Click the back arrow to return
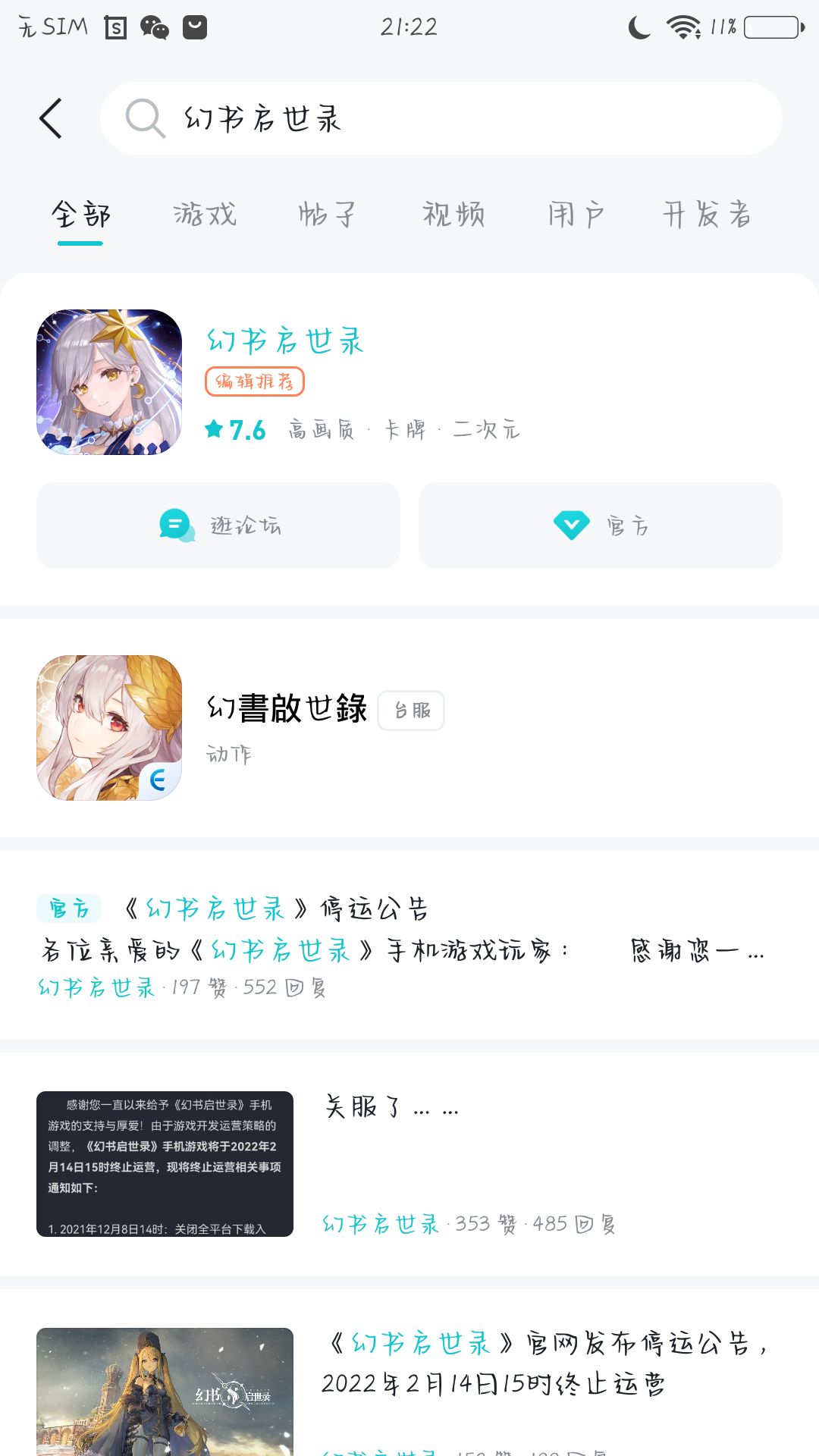The width and height of the screenshot is (819, 1456). click(52, 118)
